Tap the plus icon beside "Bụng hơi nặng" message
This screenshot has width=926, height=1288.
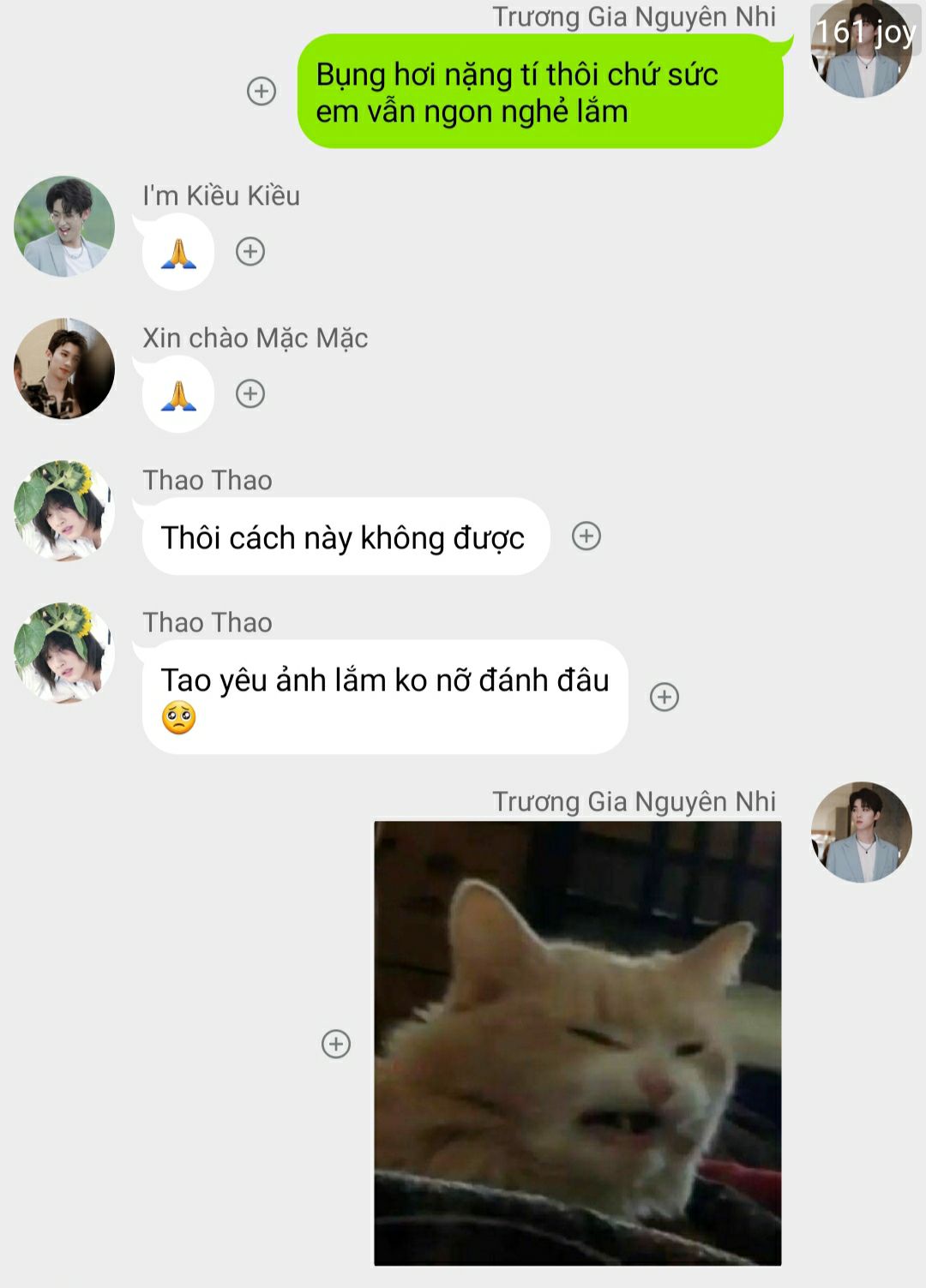click(262, 91)
